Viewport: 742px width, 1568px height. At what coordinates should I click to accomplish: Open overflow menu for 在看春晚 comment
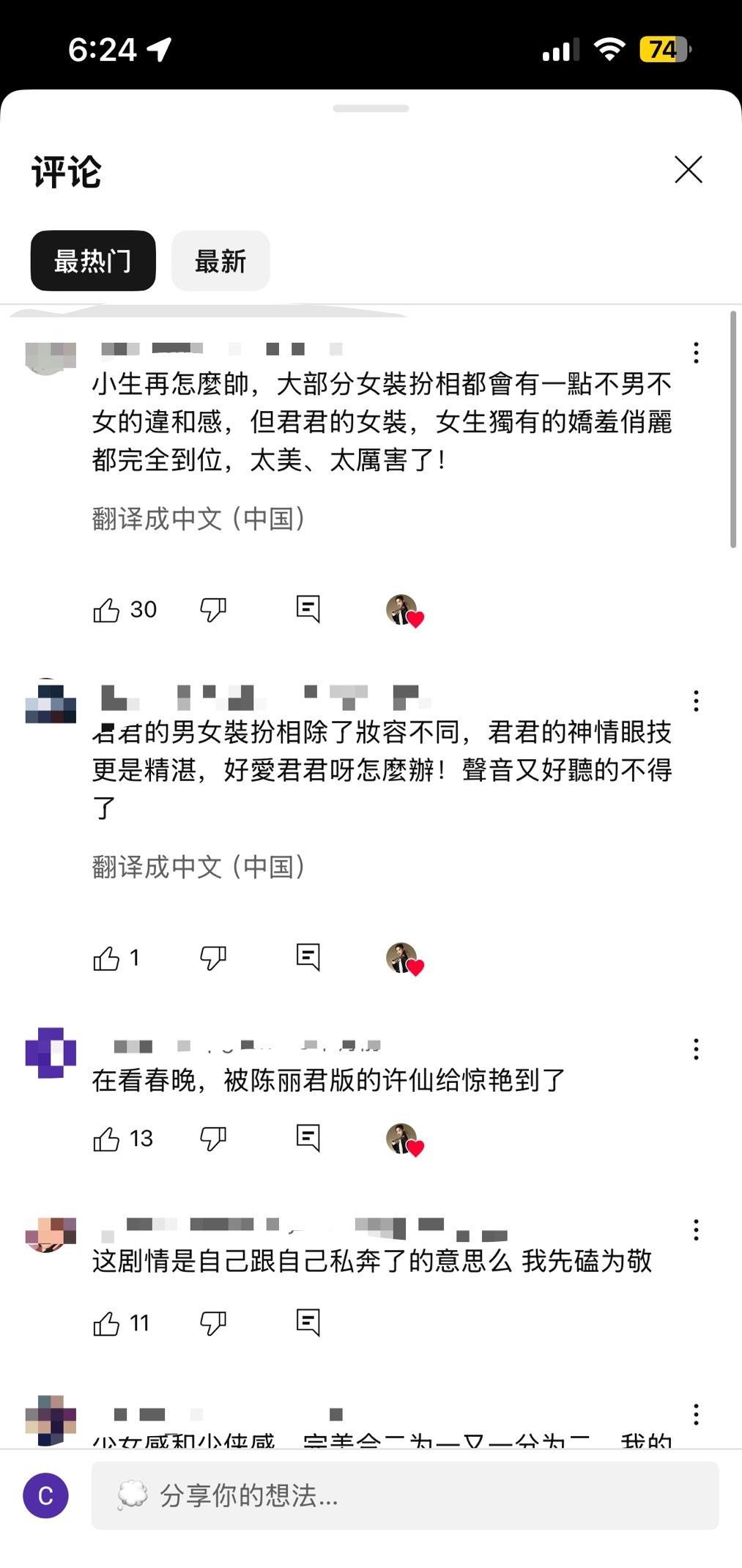(x=696, y=1049)
